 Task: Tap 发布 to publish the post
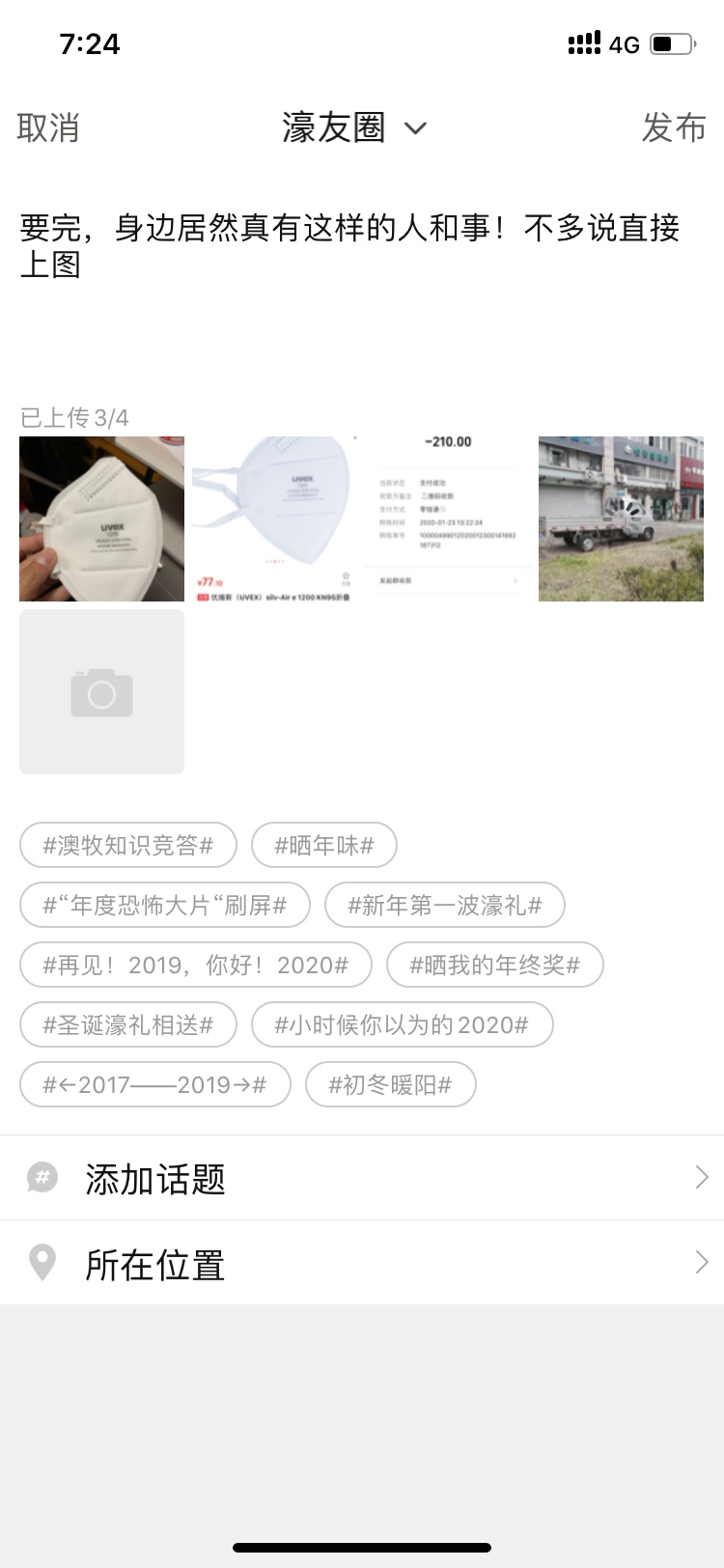[x=673, y=127]
